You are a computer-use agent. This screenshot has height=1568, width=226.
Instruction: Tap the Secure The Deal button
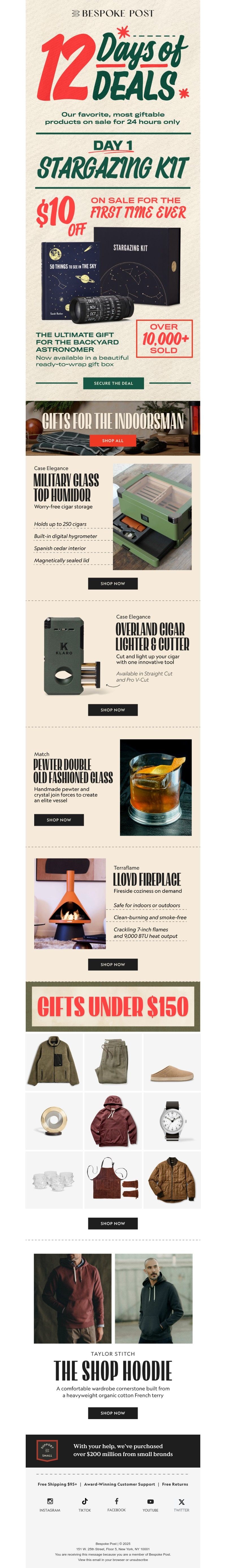[x=113, y=383]
